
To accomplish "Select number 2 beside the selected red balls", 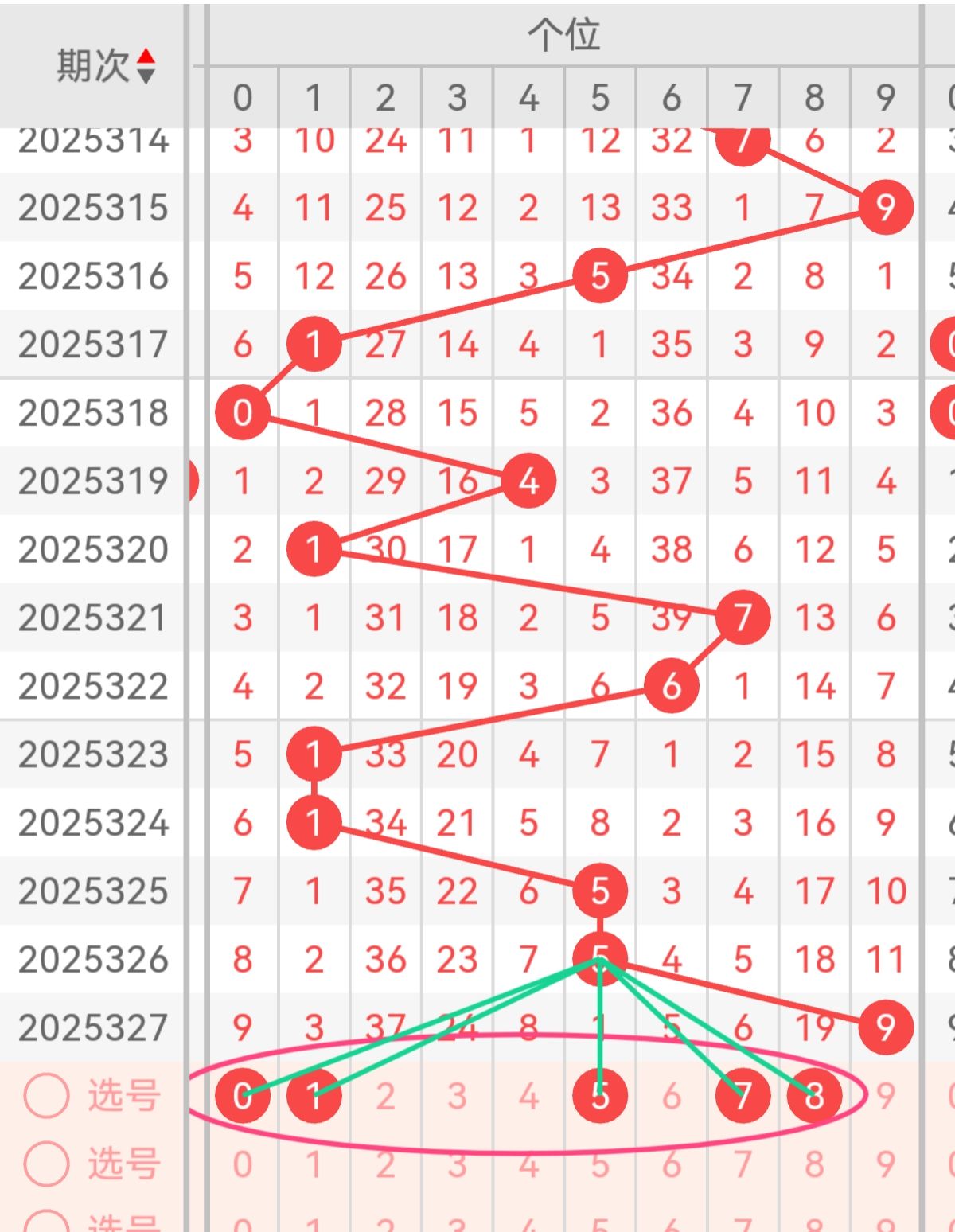I will pyautogui.click(x=386, y=1096).
